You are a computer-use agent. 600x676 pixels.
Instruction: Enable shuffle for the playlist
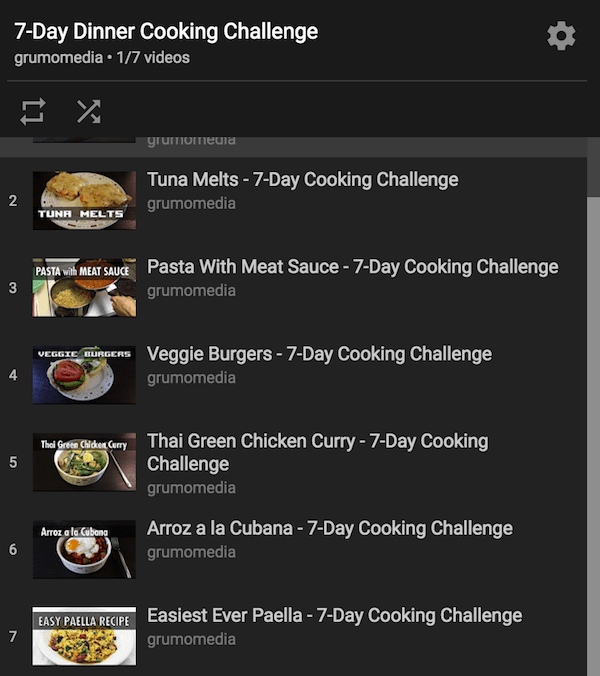tap(89, 111)
